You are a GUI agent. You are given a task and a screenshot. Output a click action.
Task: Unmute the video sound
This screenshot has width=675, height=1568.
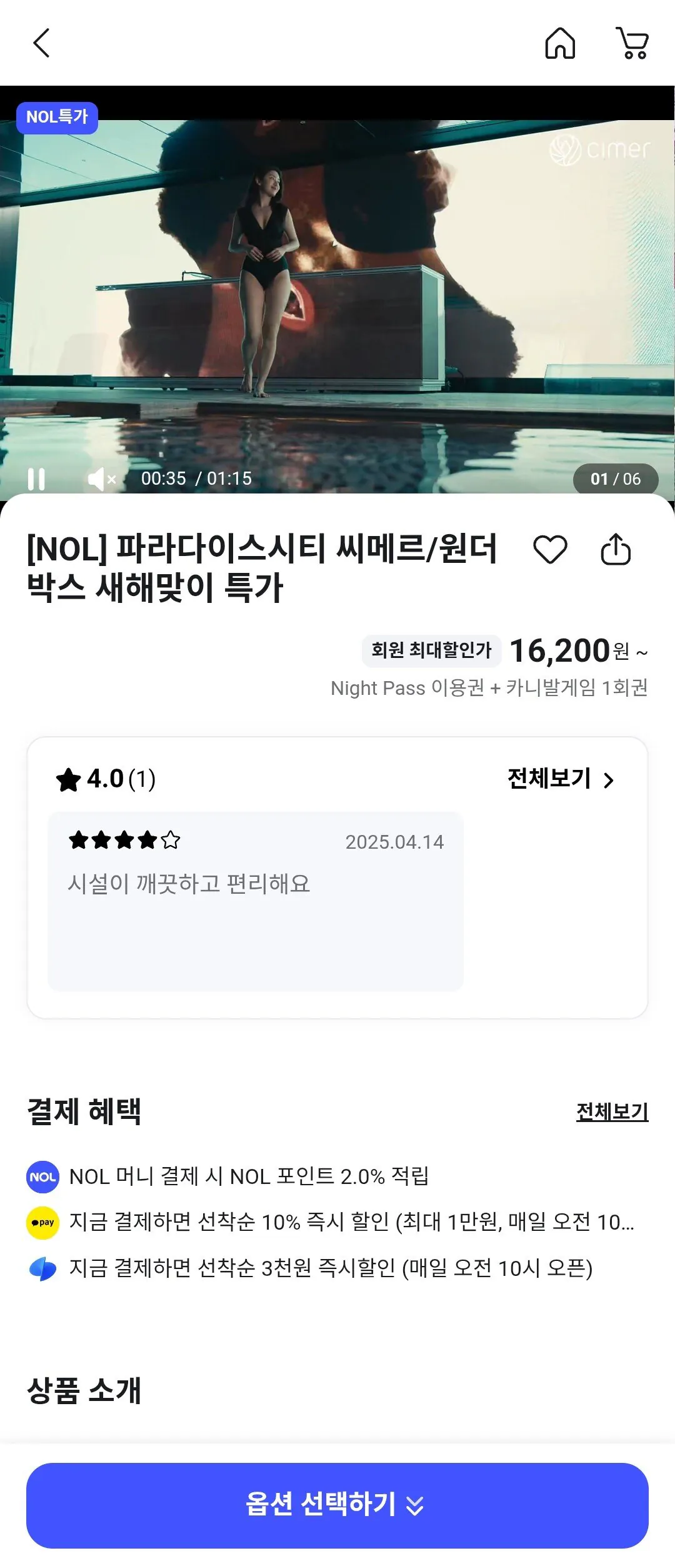[x=103, y=478]
